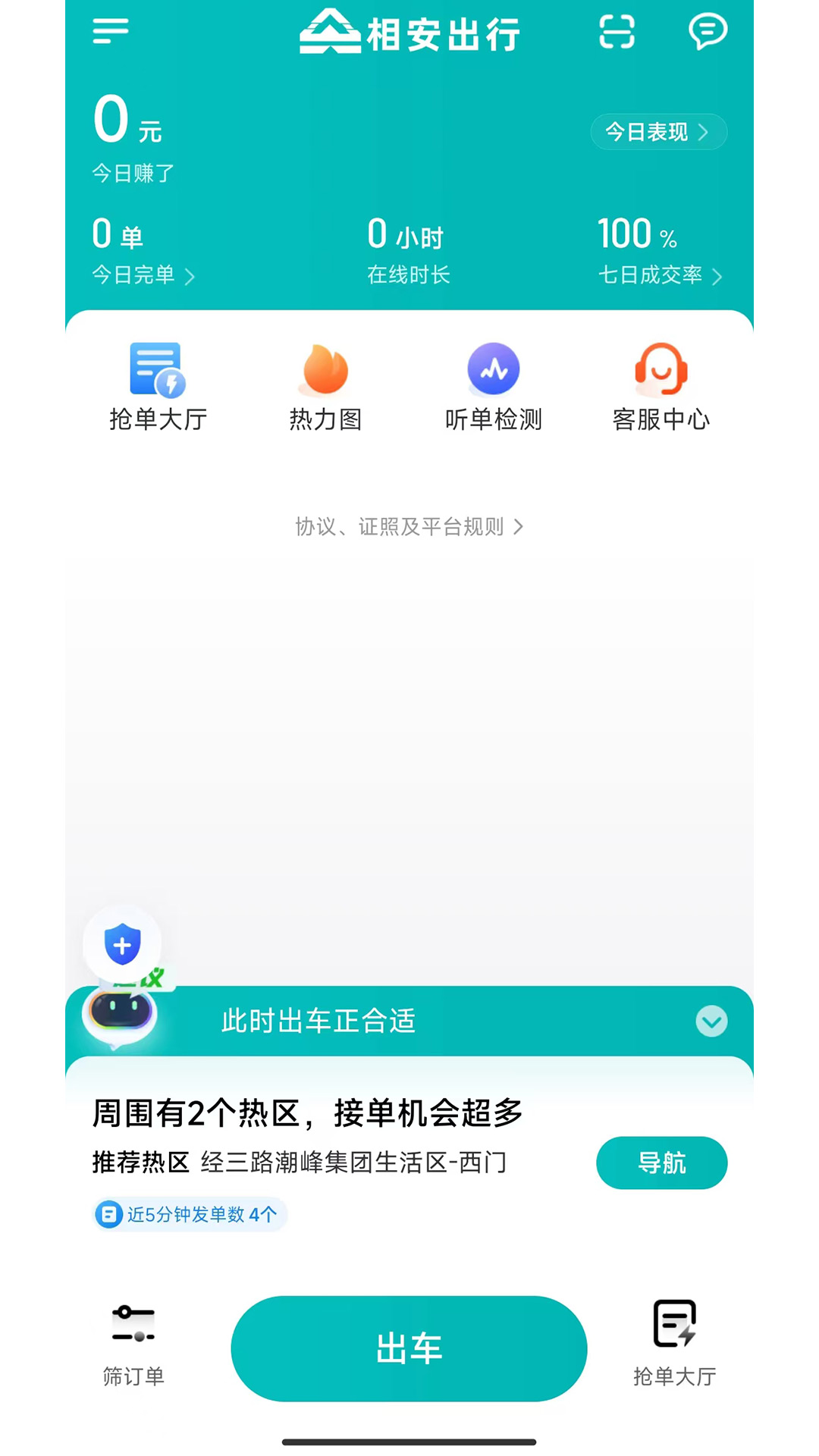The image size is (819, 1456).
Task: Collapse the 此时出车正合适 suggestion bar
Action: click(x=711, y=1021)
